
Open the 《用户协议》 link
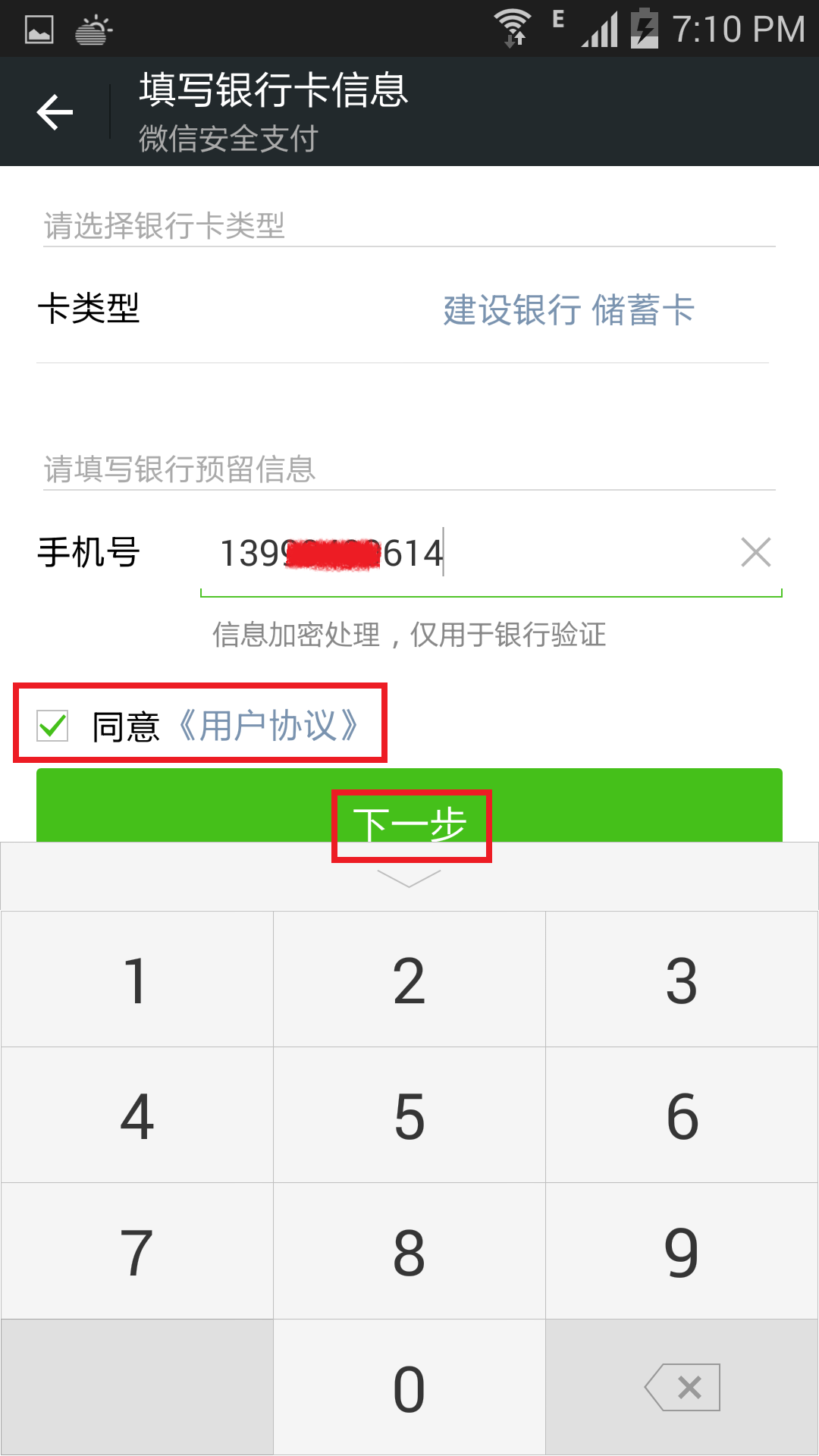coord(267,726)
